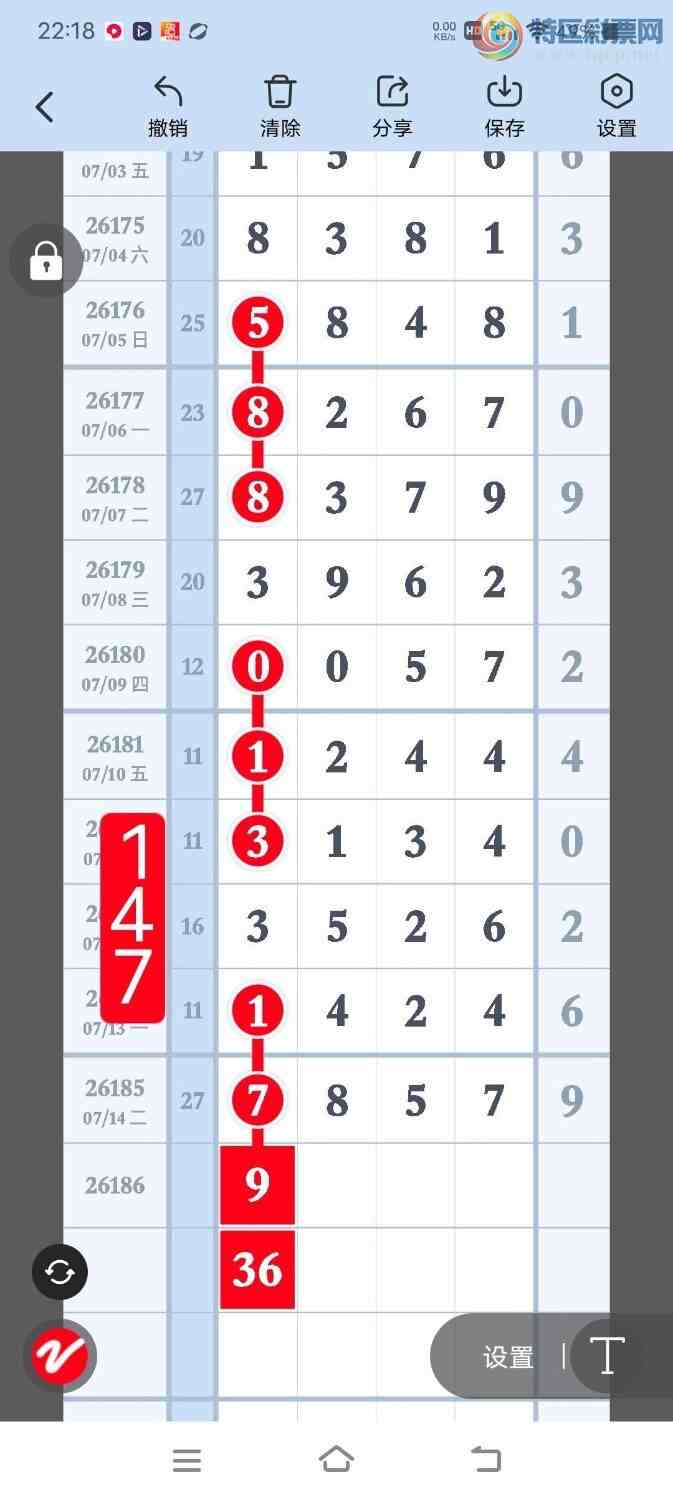Viewport: 673px width, 1500px height.
Task: Open the system recent apps menu
Action: pyautogui.click(x=187, y=1460)
